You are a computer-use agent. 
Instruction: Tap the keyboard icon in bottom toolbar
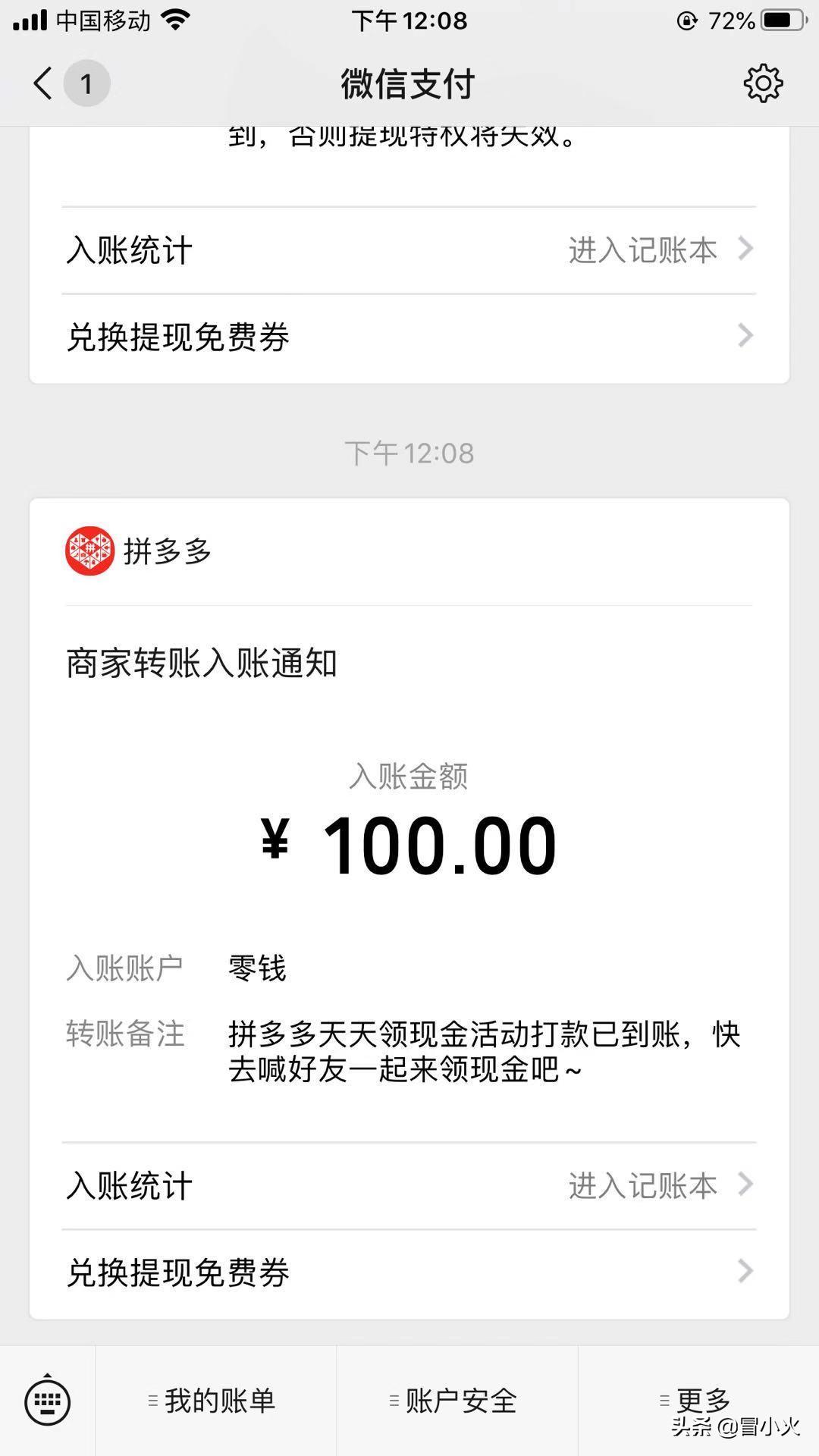pyautogui.click(x=47, y=1401)
